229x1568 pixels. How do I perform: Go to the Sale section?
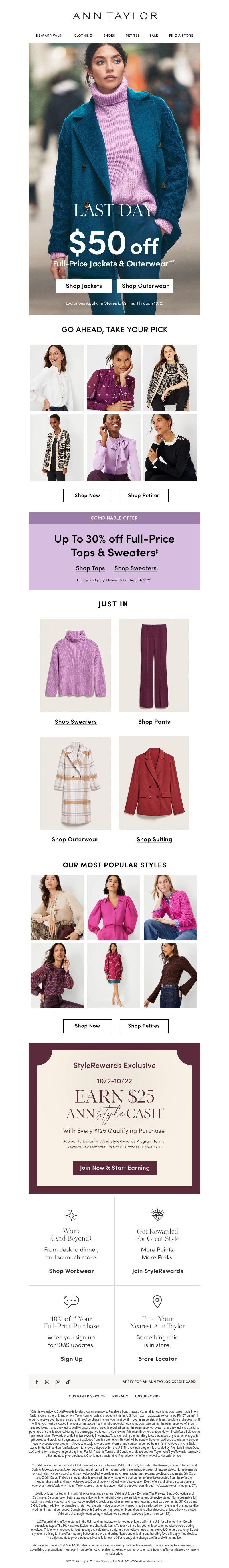click(x=154, y=35)
